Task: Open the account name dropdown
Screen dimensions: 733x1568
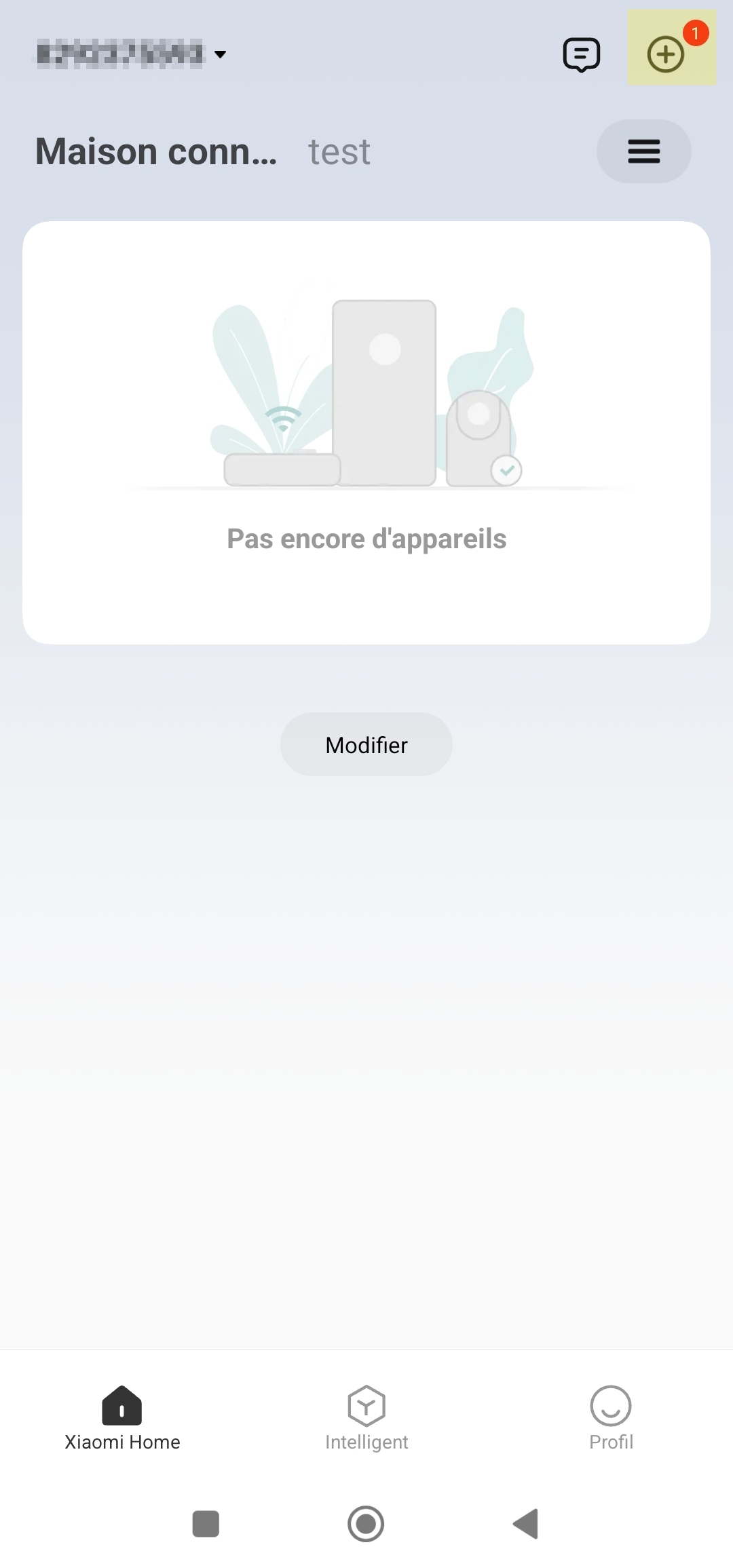Action: point(132,54)
